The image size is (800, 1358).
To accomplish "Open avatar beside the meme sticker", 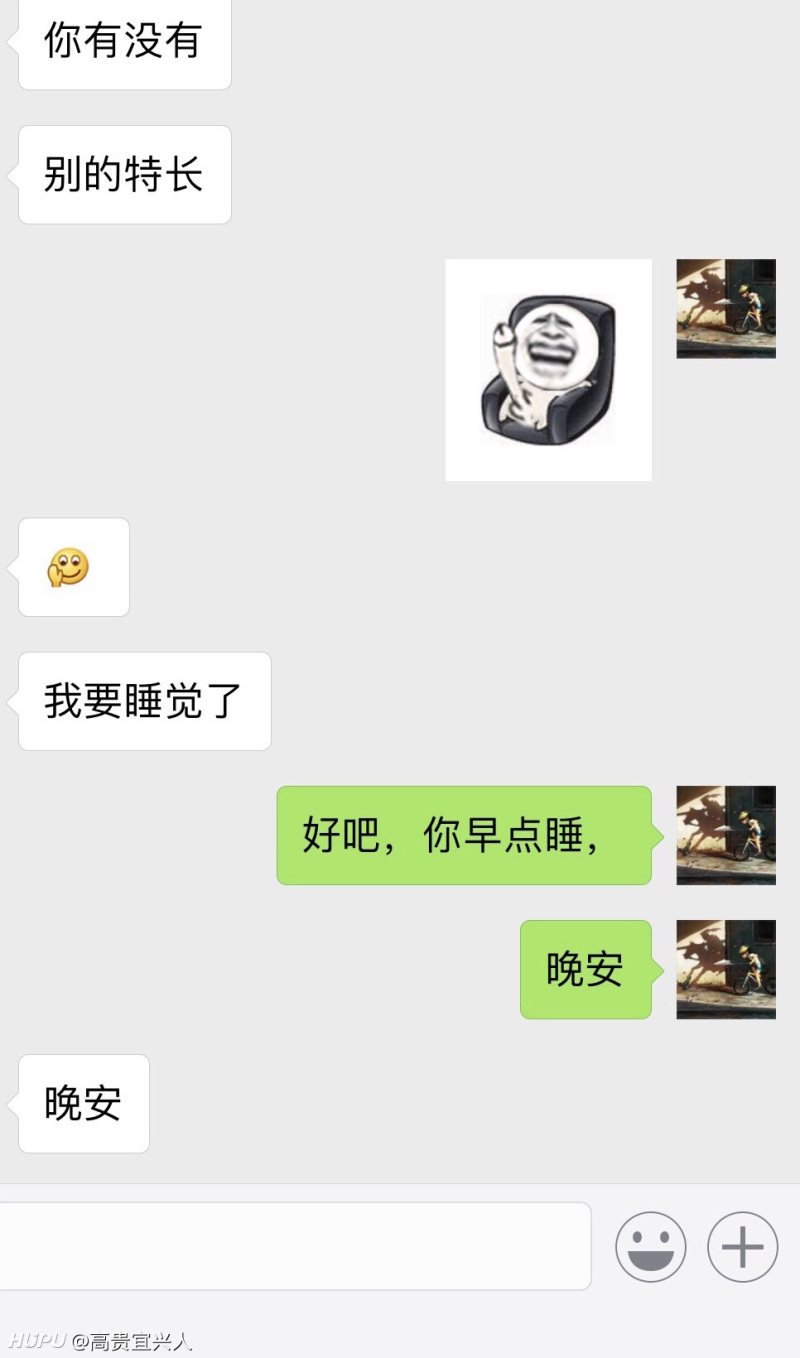I will 726,309.
